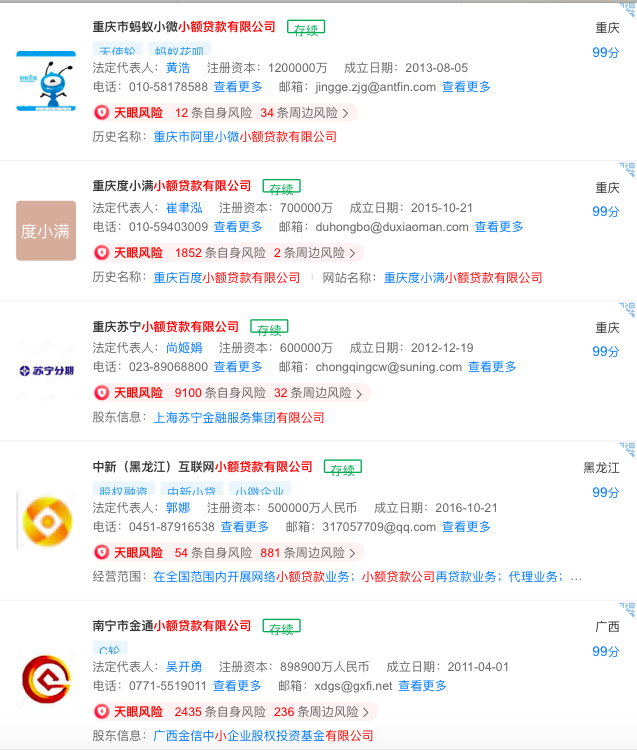Screen dimensions: 637x750
Task: Open 重庆度小满小额贷款有限公司 company page
Action: pos(172,186)
